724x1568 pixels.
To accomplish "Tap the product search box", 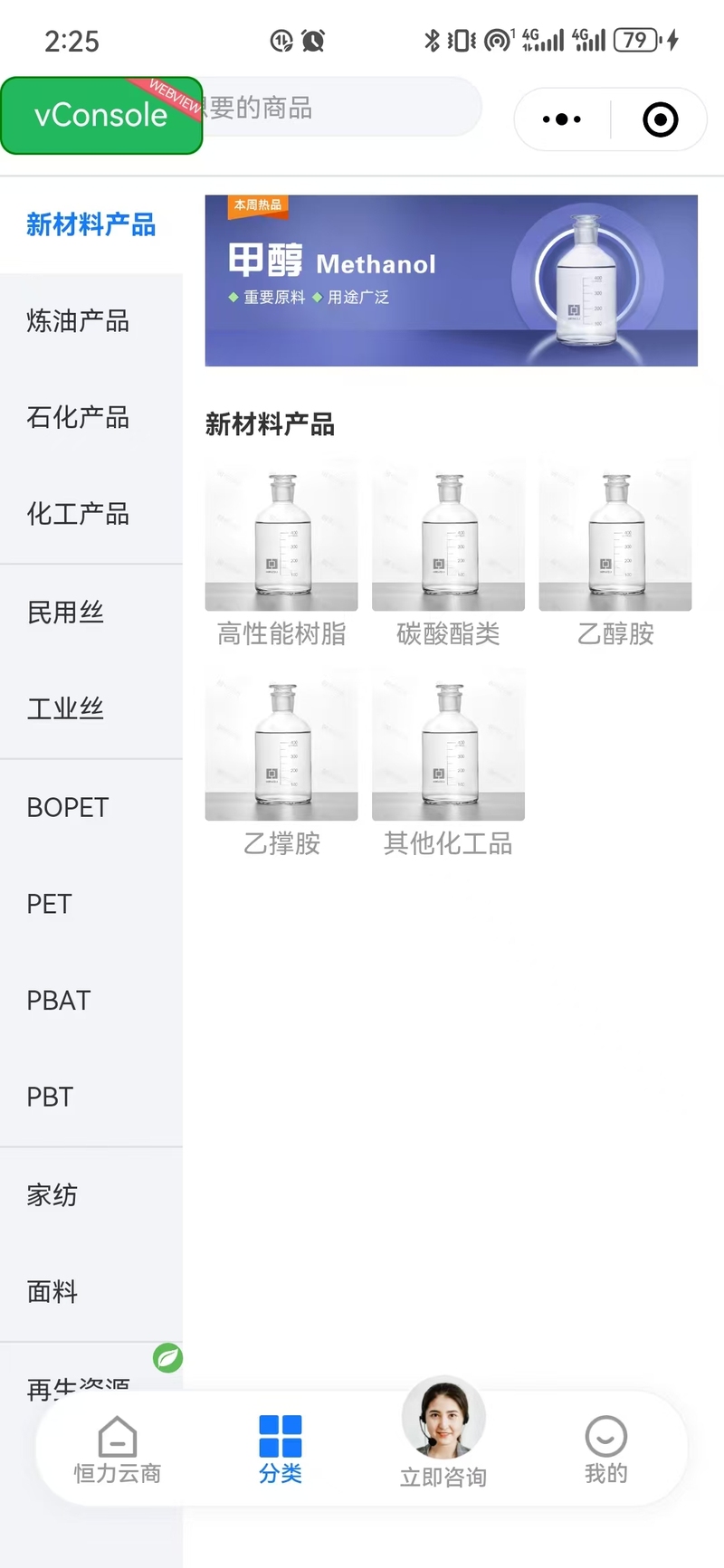I will point(341,108).
